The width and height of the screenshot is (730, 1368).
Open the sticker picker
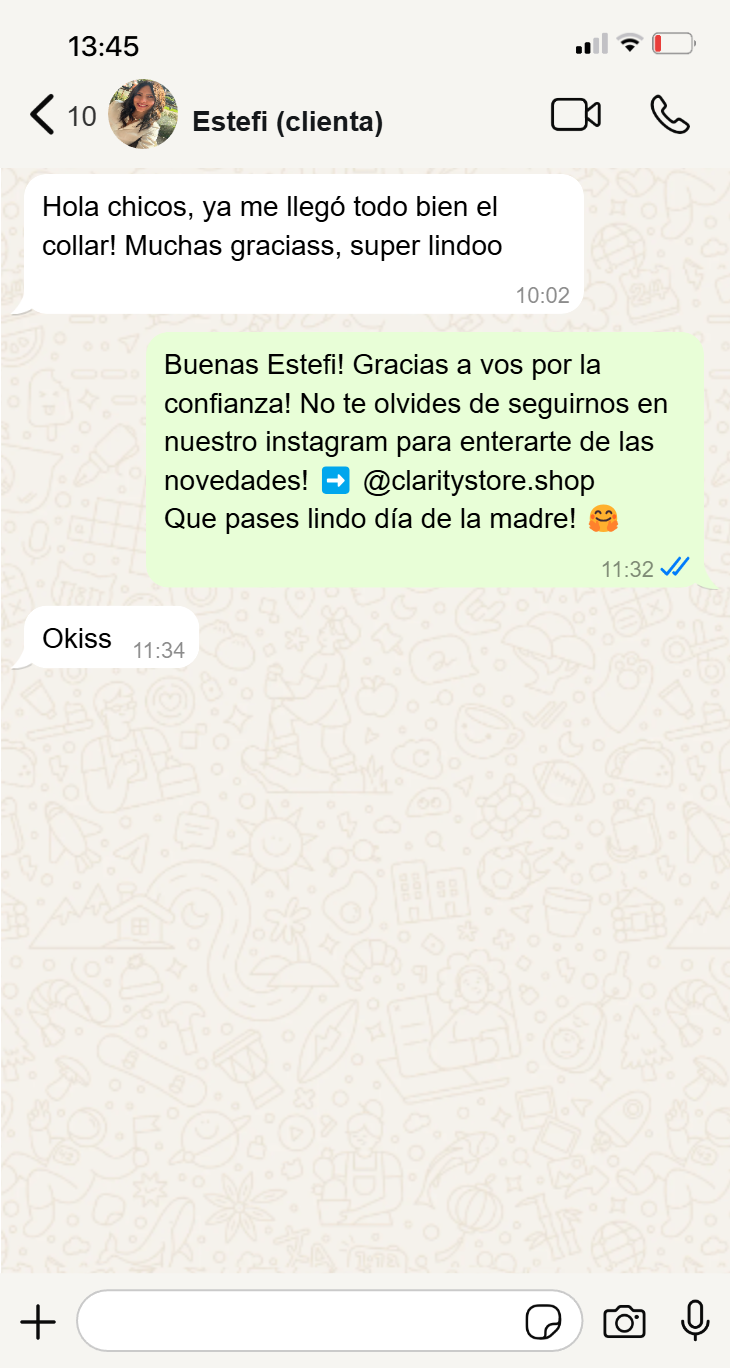point(543,1322)
